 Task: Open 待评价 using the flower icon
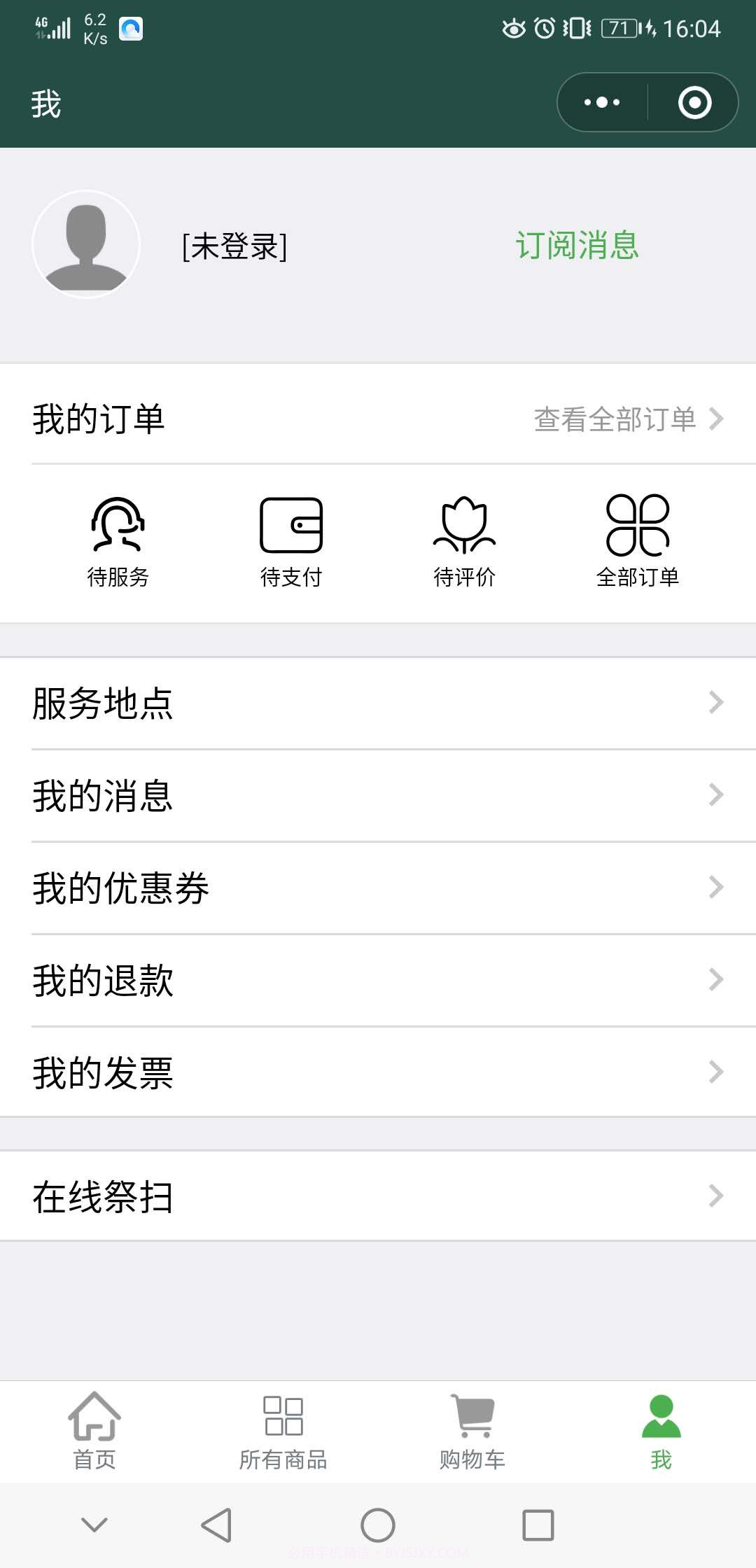click(464, 525)
